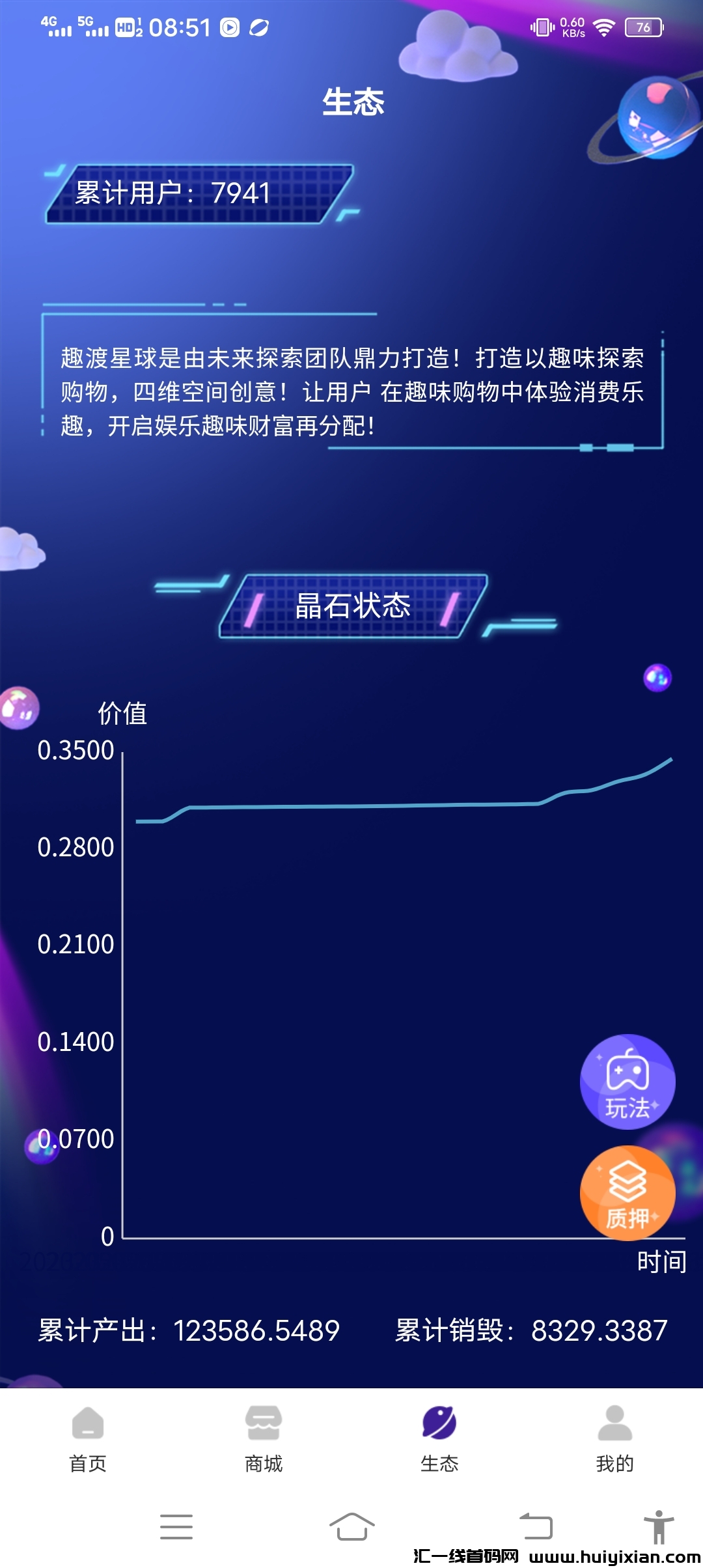
Task: Tap the rising price line chart
Action: pyautogui.click(x=391, y=811)
